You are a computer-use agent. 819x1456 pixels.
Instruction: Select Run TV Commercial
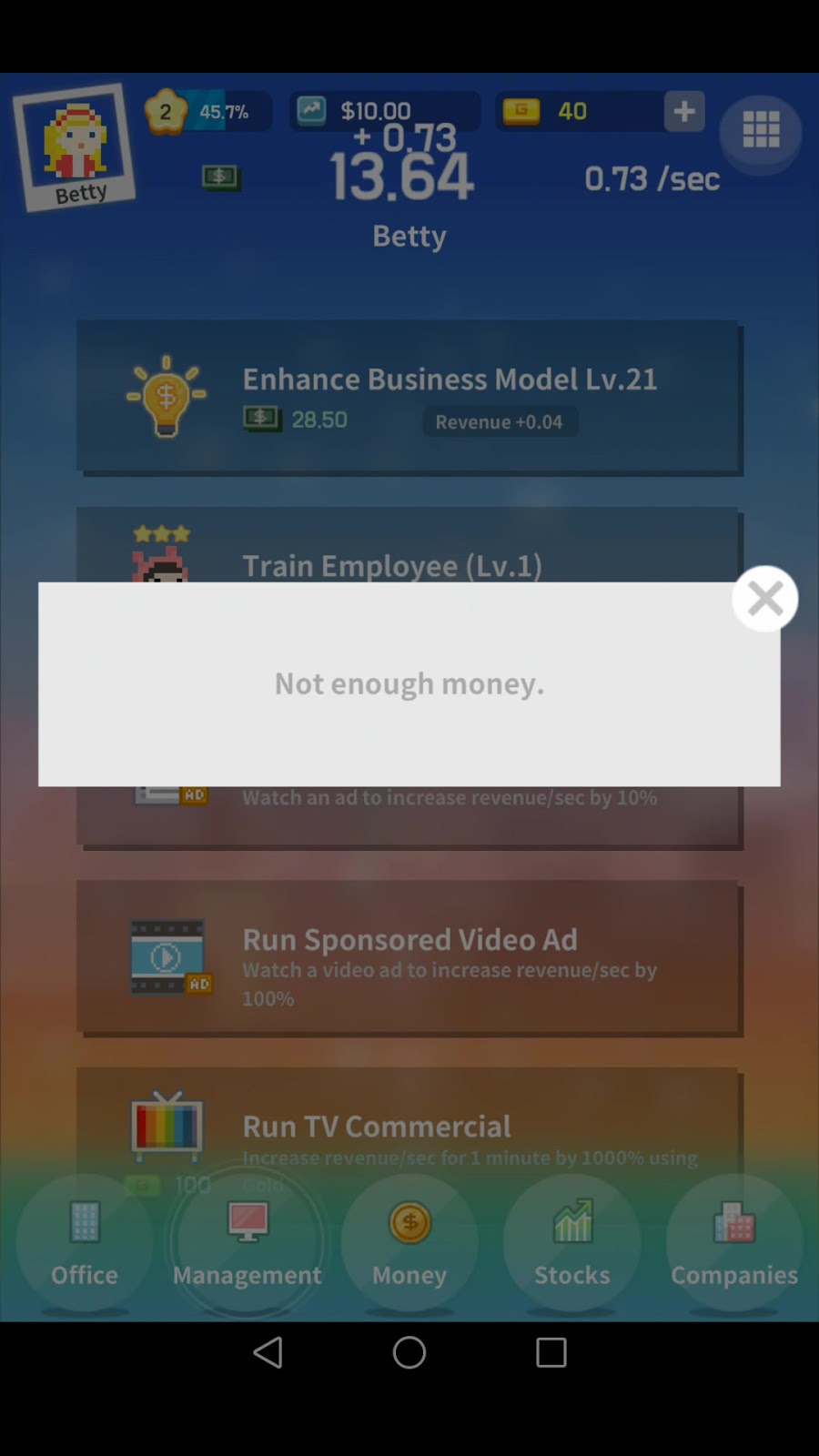point(408,1124)
